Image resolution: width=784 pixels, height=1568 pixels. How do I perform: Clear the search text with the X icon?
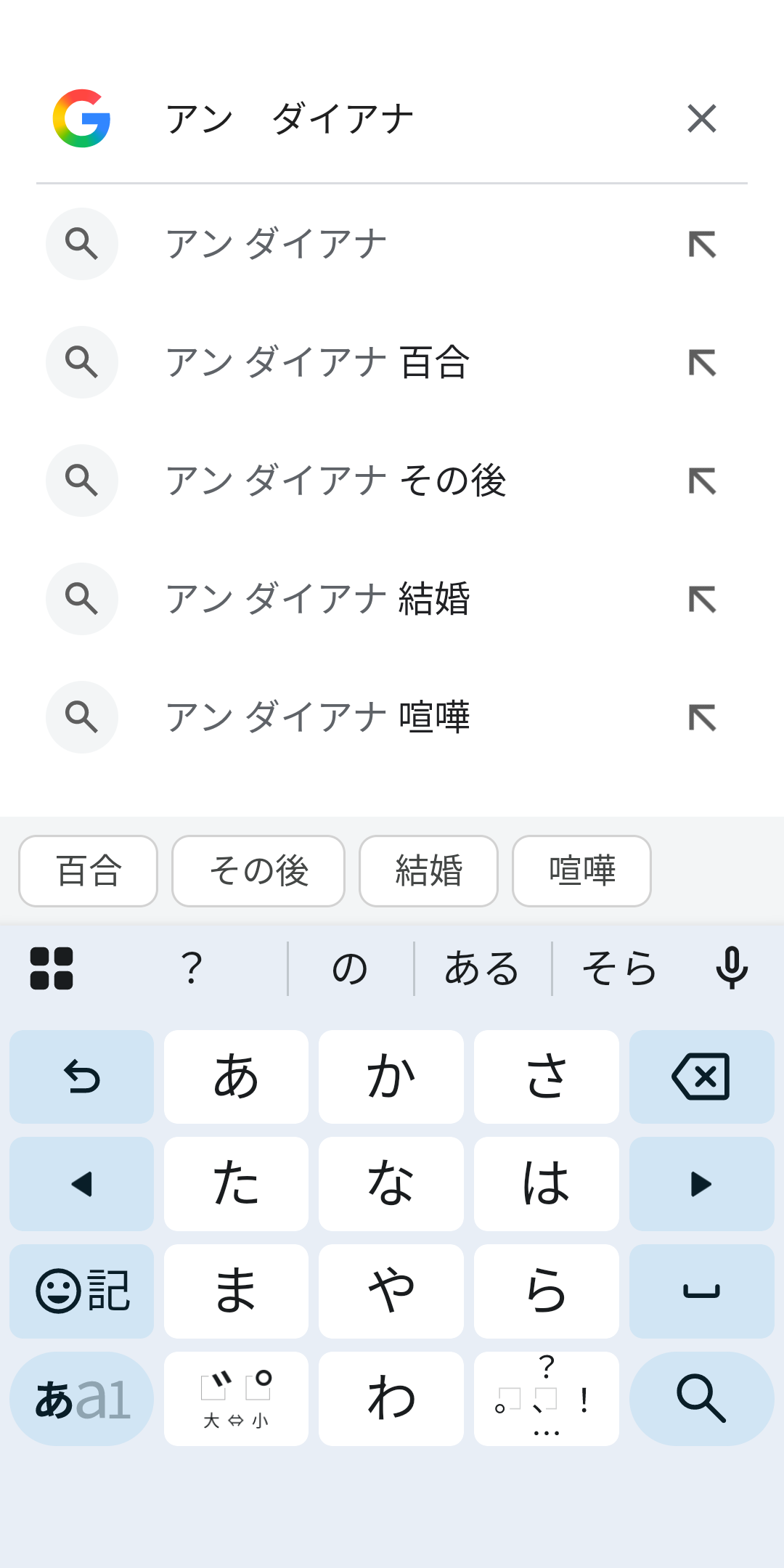(x=701, y=118)
